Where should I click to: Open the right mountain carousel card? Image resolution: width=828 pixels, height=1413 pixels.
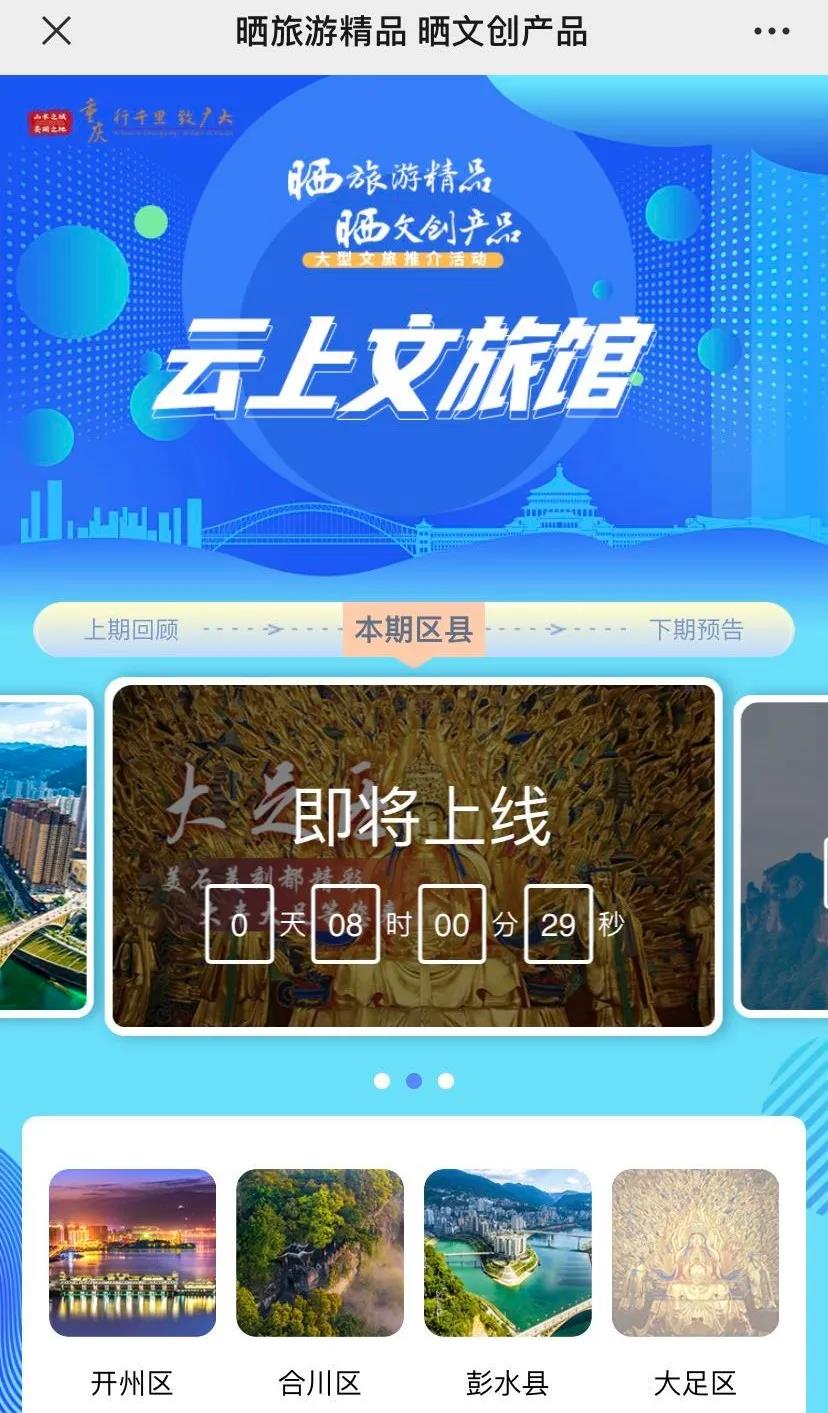pos(785,856)
